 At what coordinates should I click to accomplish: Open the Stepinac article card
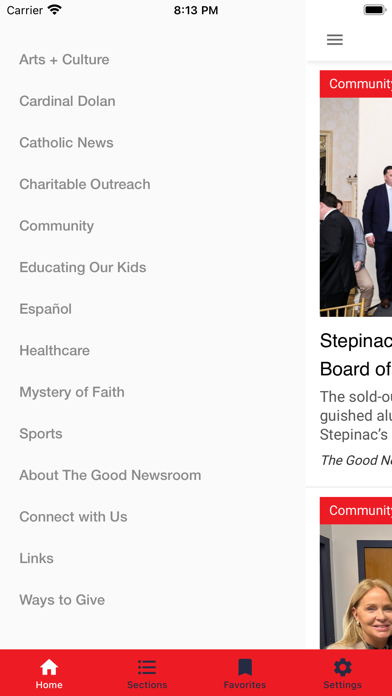(x=356, y=275)
